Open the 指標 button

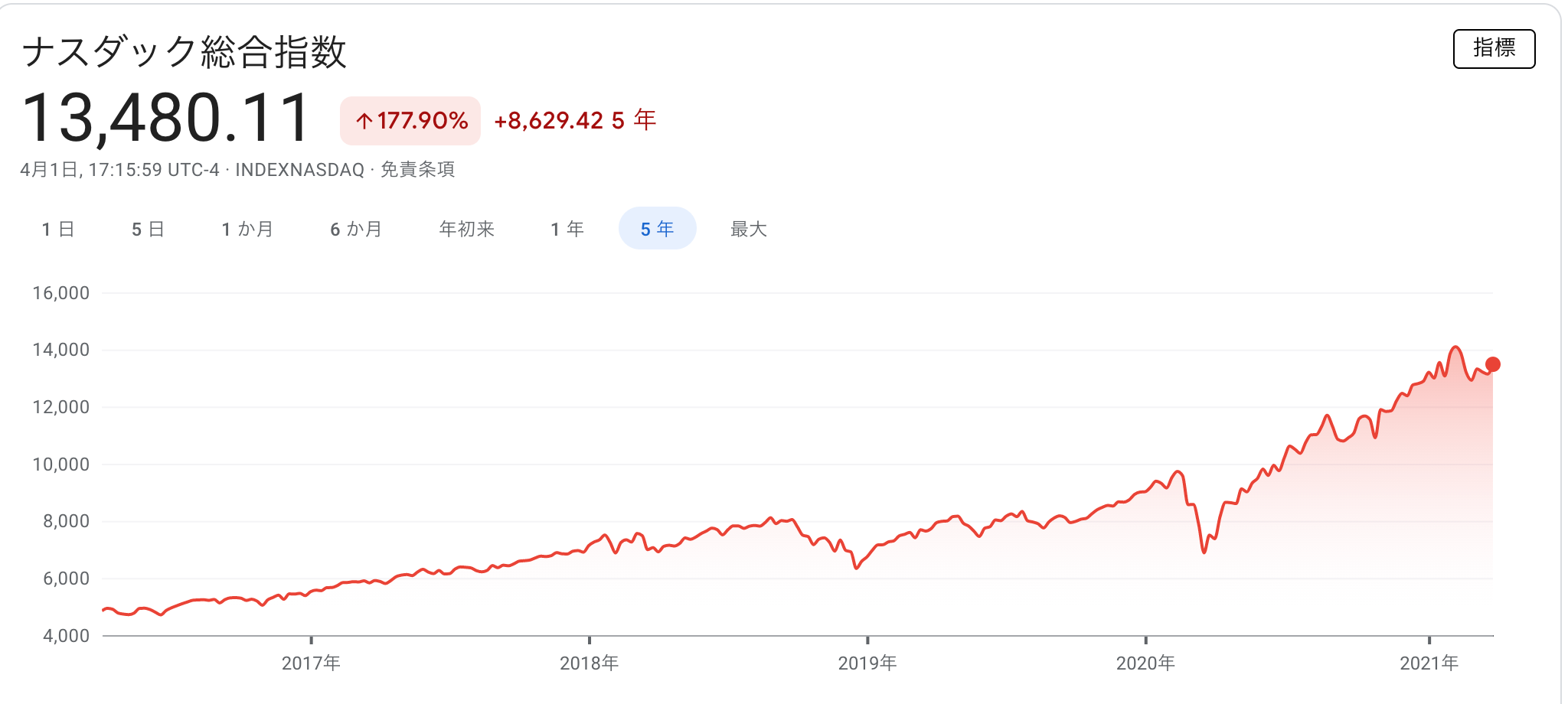(1494, 49)
